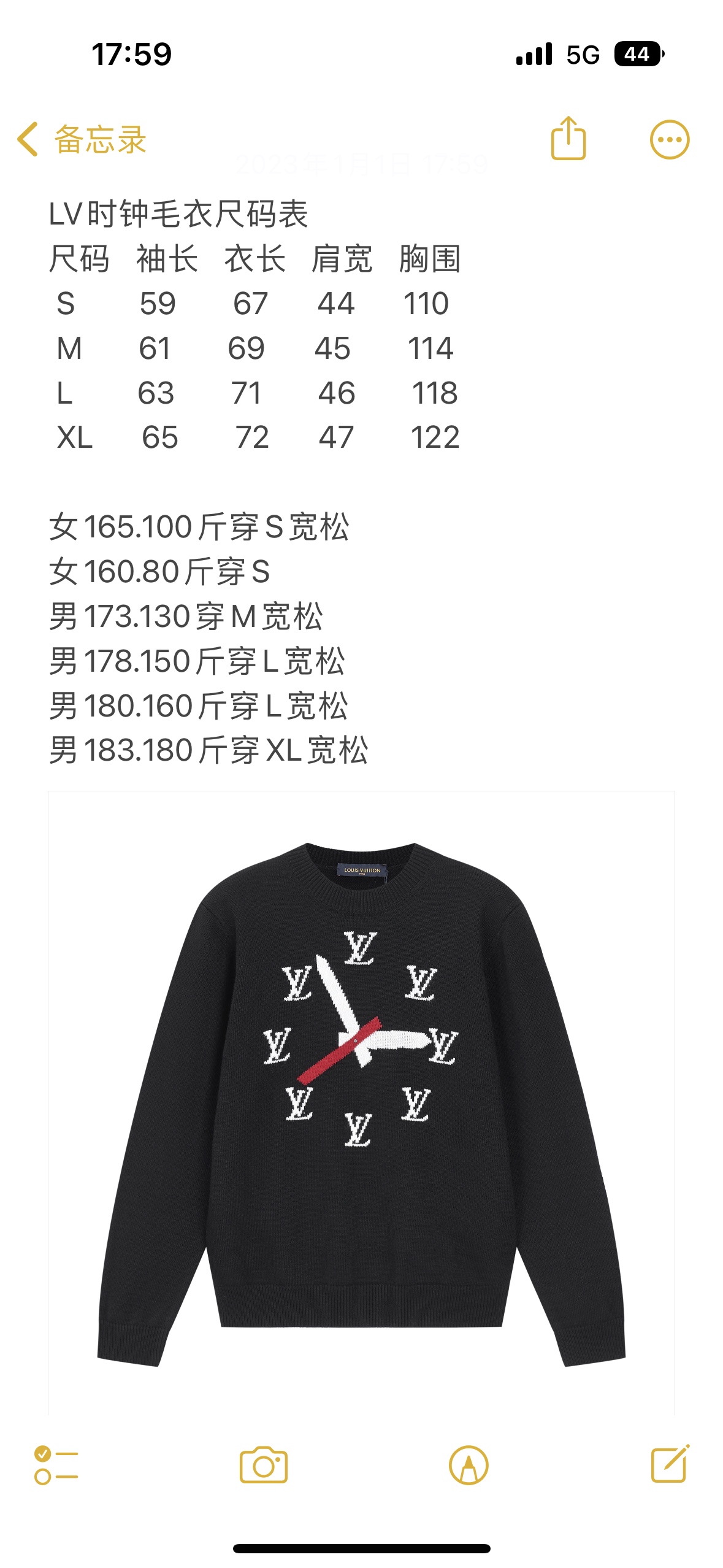723x1568 pixels.
Task: Go back to 备忘录 notes list
Action: point(82,139)
